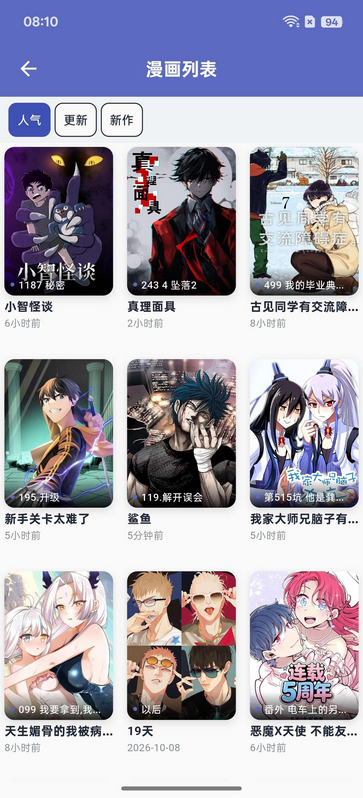This screenshot has height=798, width=363.
Task: Select the 人气 filter chip
Action: (x=30, y=120)
